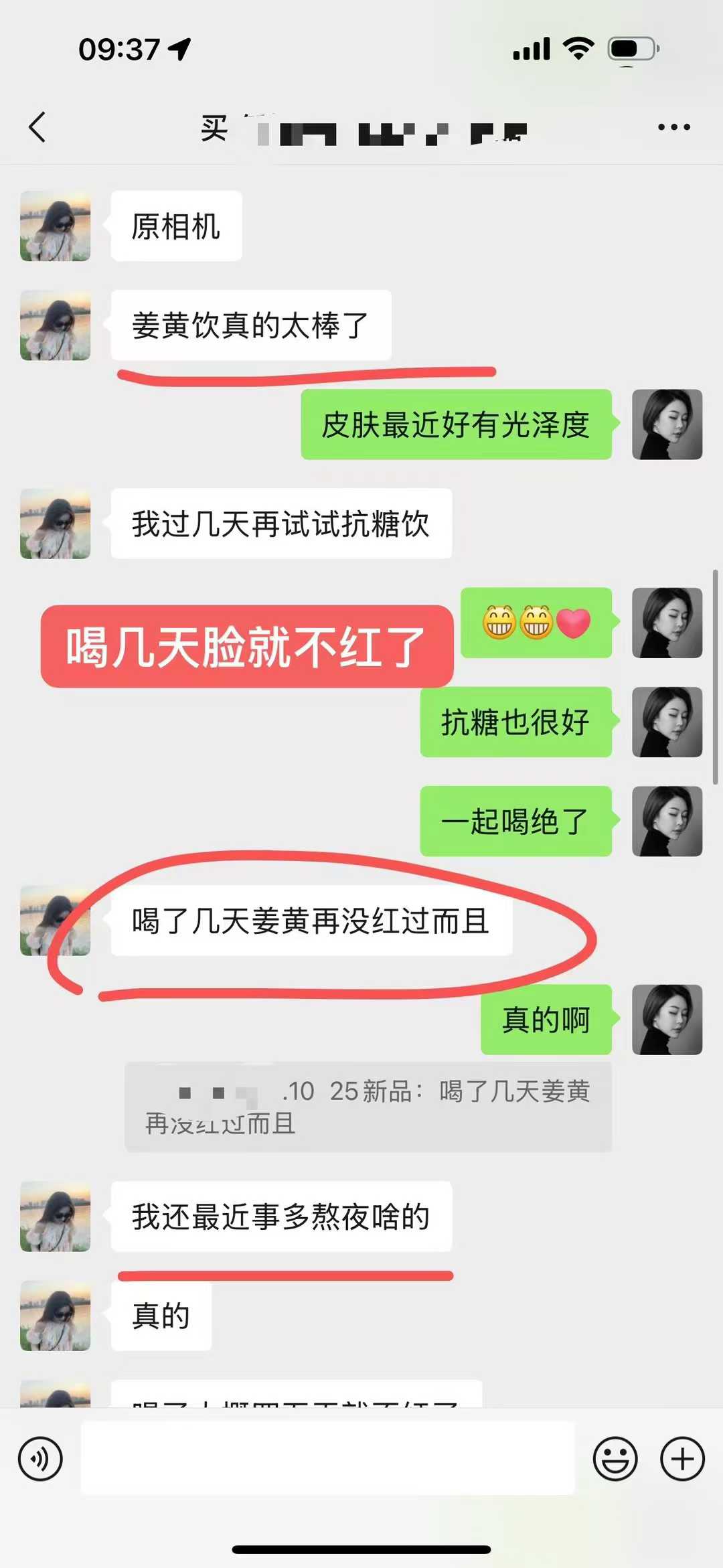Open the quoted message under "真的啊"
The image size is (723, 1568).
[368, 1107]
